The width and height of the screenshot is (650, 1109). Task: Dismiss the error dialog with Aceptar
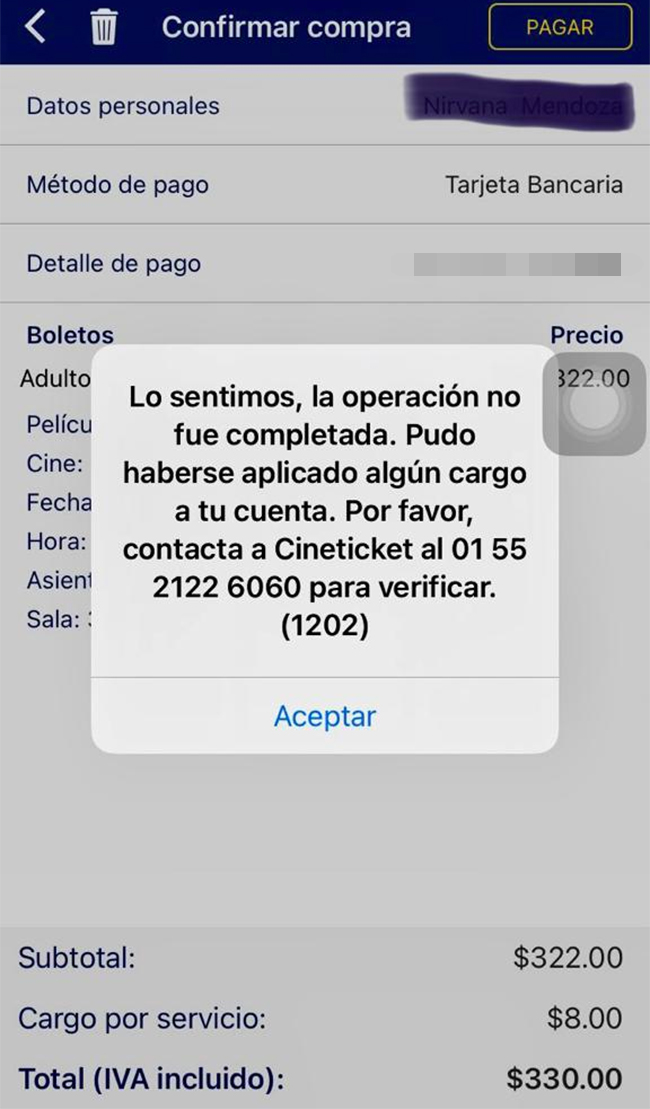325,716
